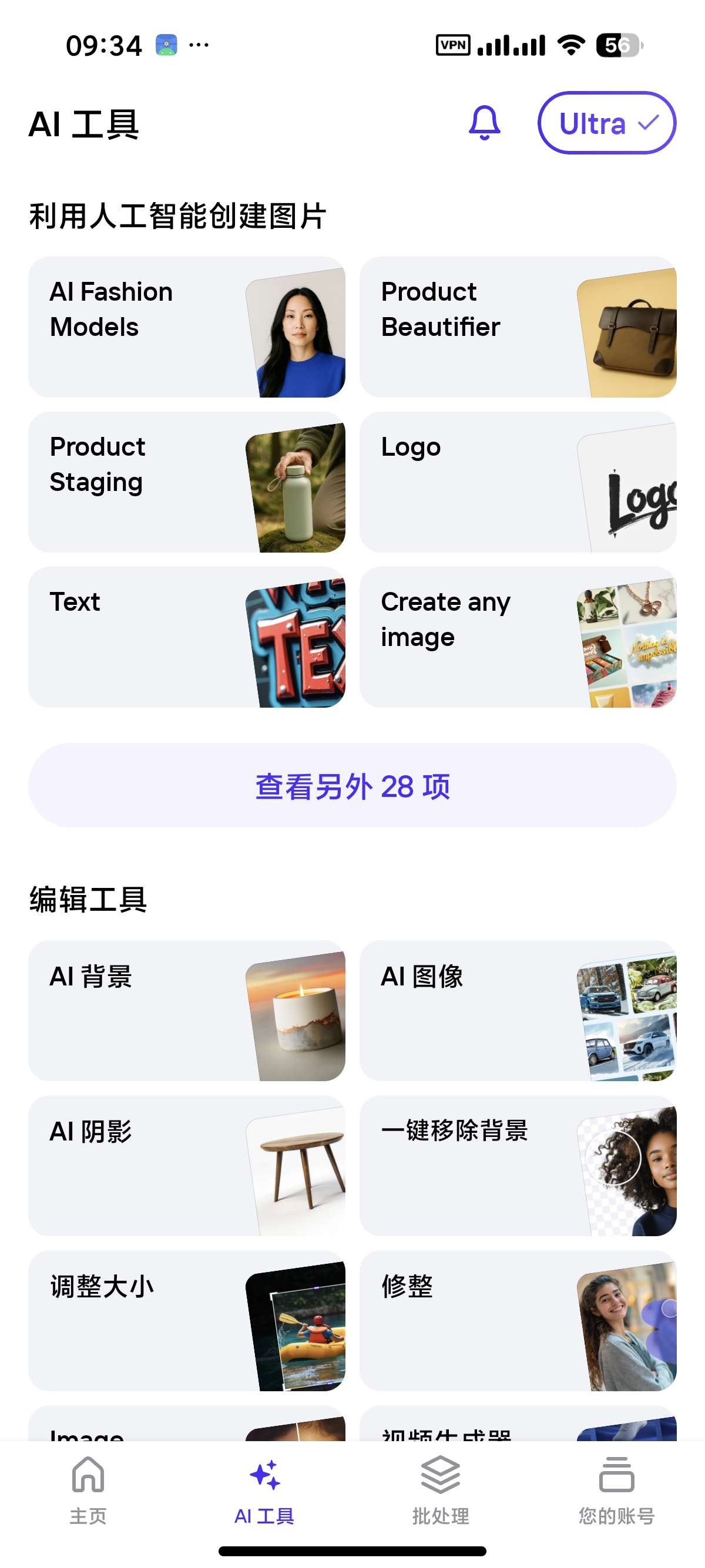
Task: Open 一键移除背景 tool
Action: click(x=518, y=1166)
